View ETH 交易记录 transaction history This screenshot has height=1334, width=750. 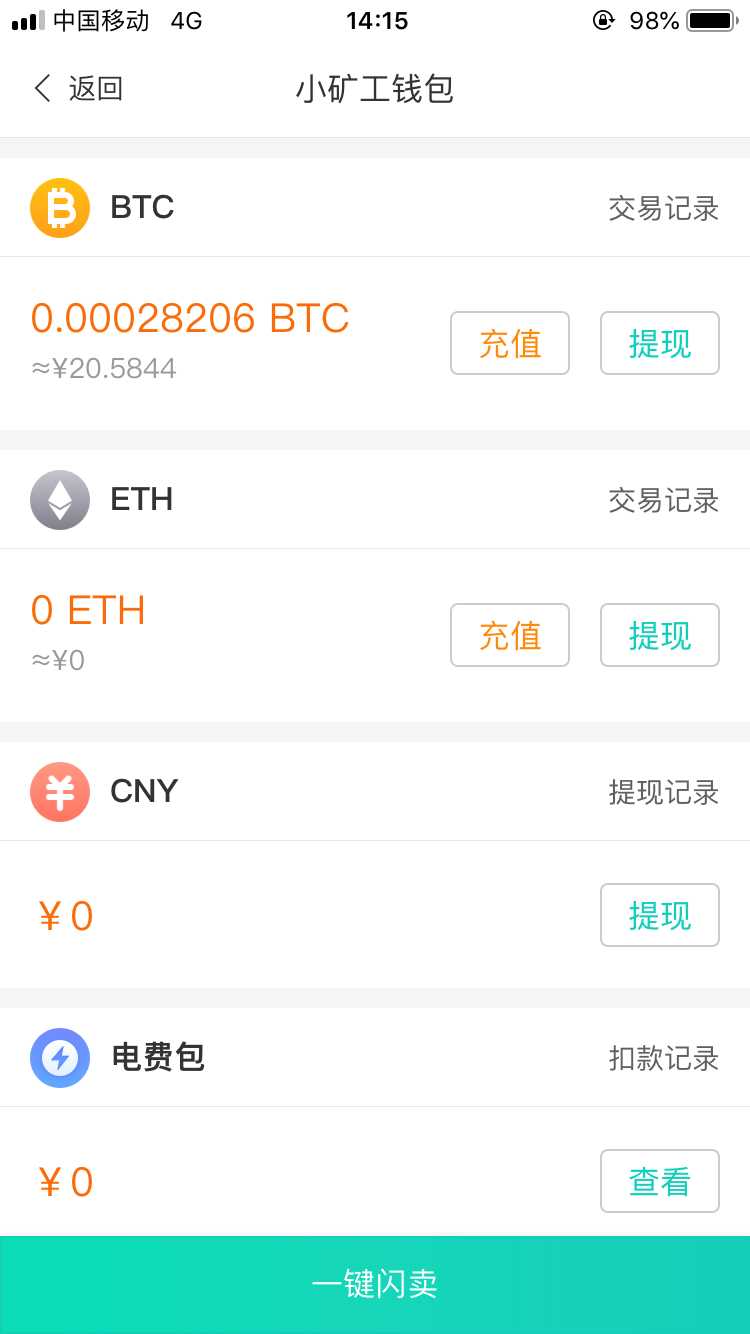point(663,501)
